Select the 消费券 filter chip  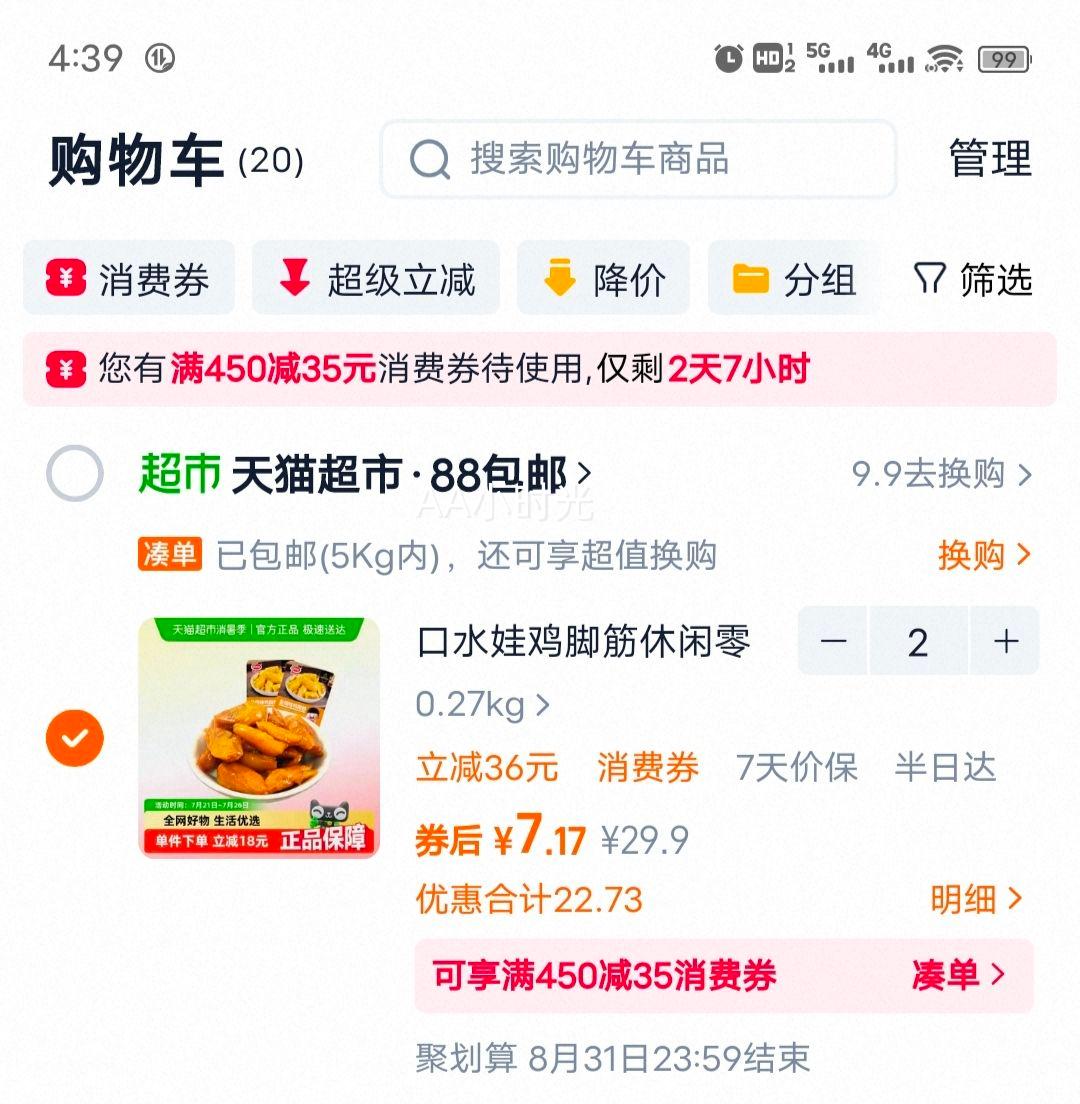[x=129, y=279]
